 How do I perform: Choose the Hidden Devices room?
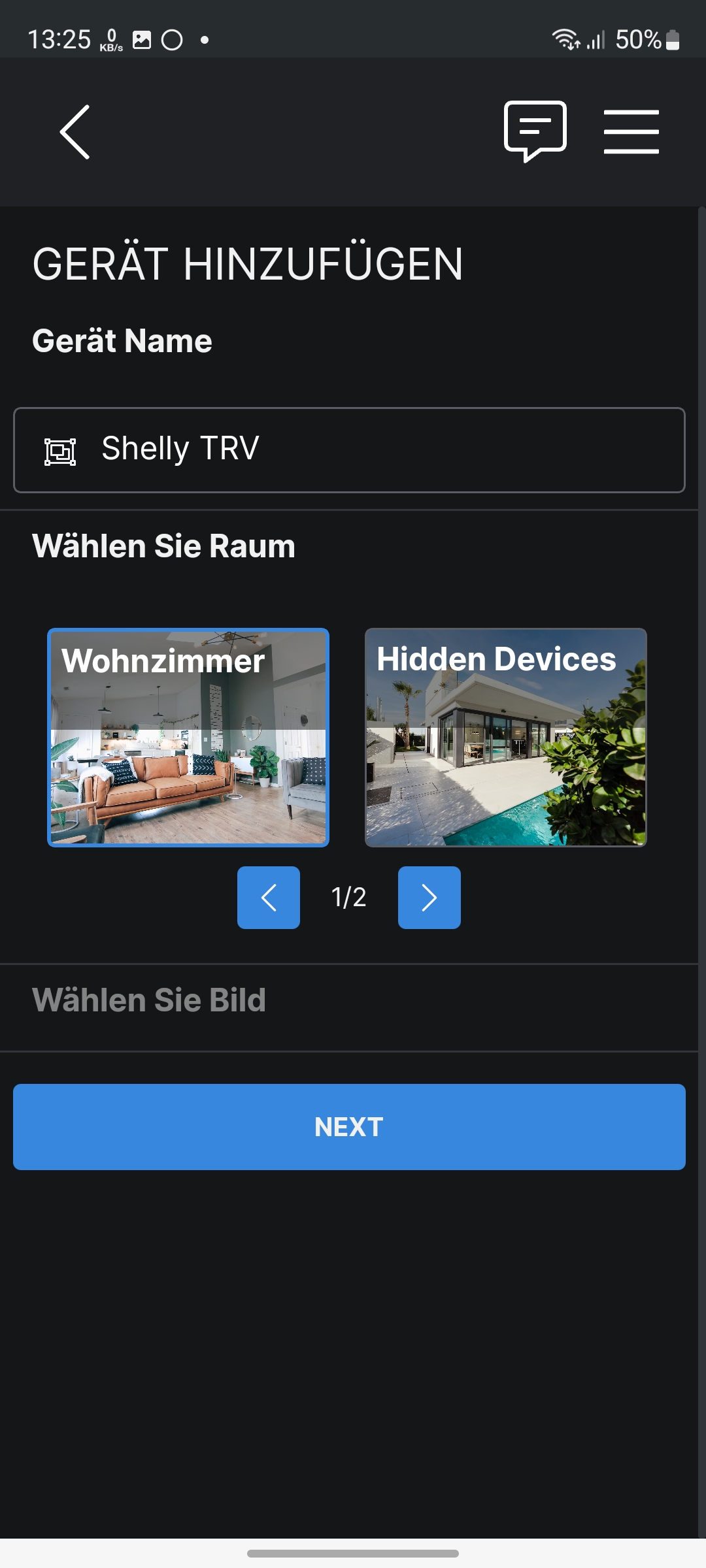pos(505,738)
